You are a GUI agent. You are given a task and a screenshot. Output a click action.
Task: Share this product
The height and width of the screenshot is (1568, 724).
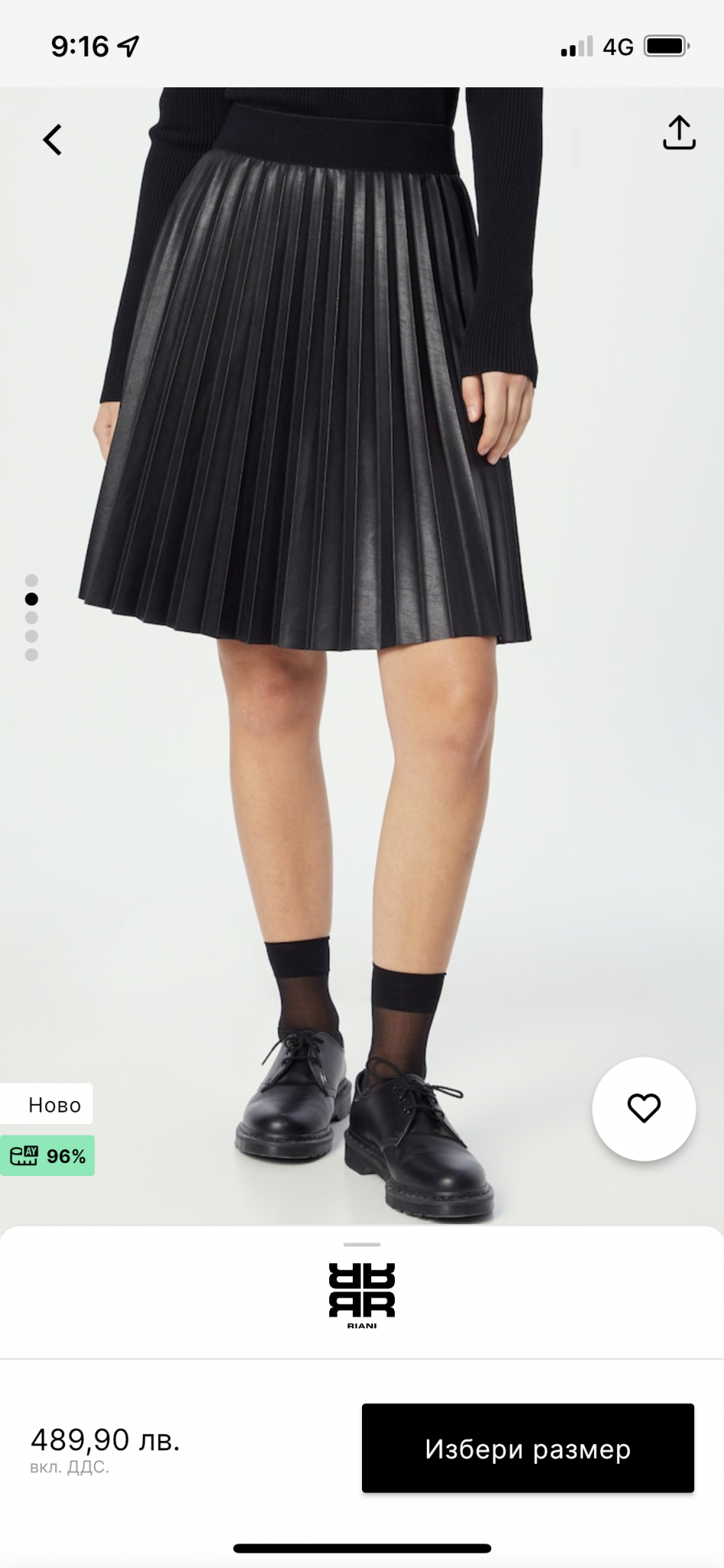(678, 133)
